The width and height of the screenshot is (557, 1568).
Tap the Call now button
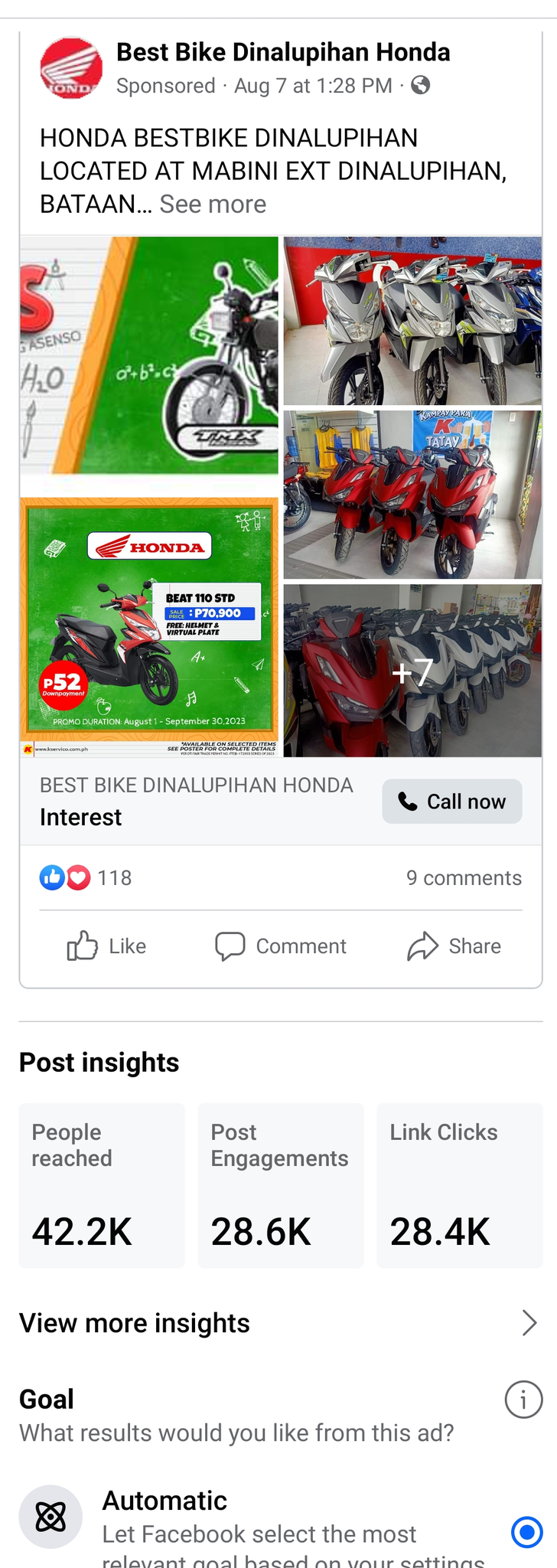(x=451, y=802)
